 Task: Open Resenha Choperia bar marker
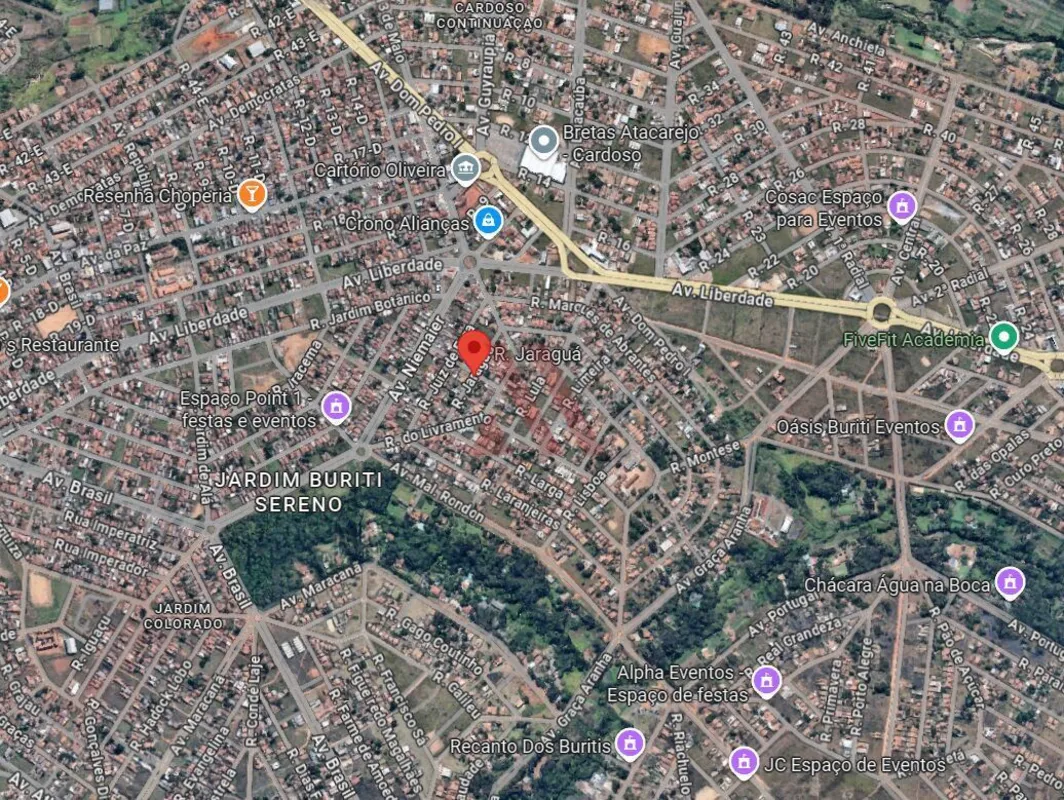[x=252, y=194]
